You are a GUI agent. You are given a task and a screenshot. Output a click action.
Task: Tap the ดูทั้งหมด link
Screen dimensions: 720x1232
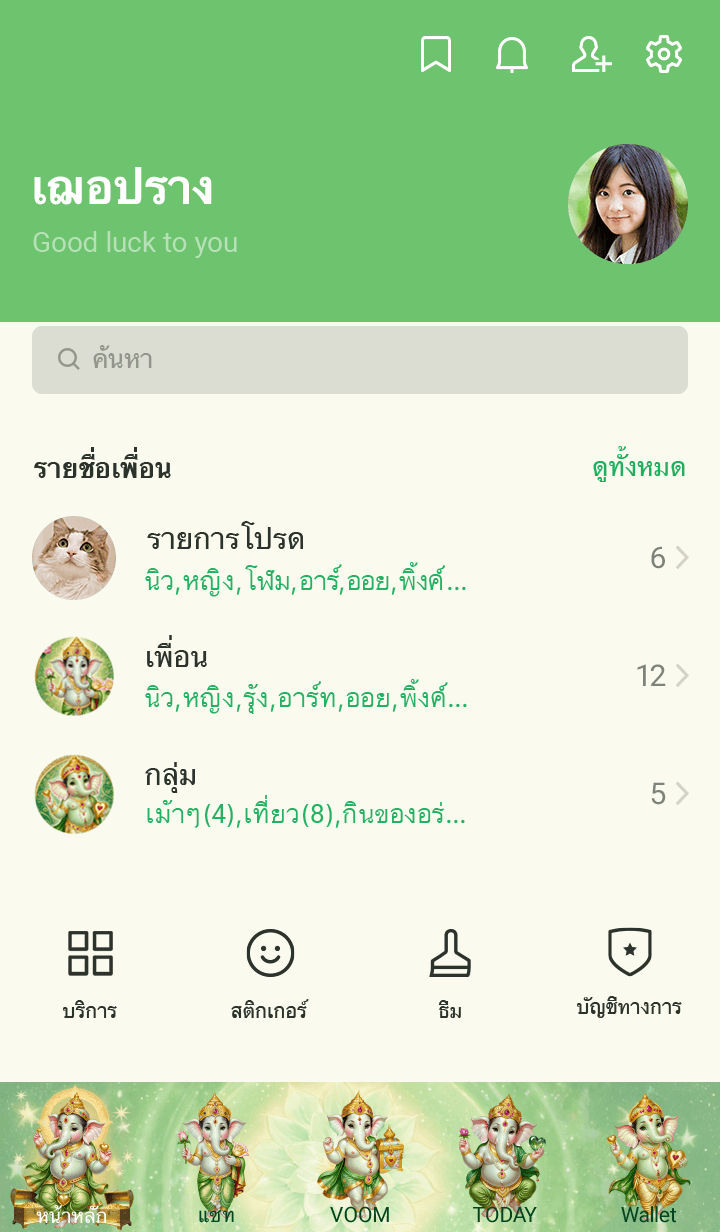click(638, 468)
